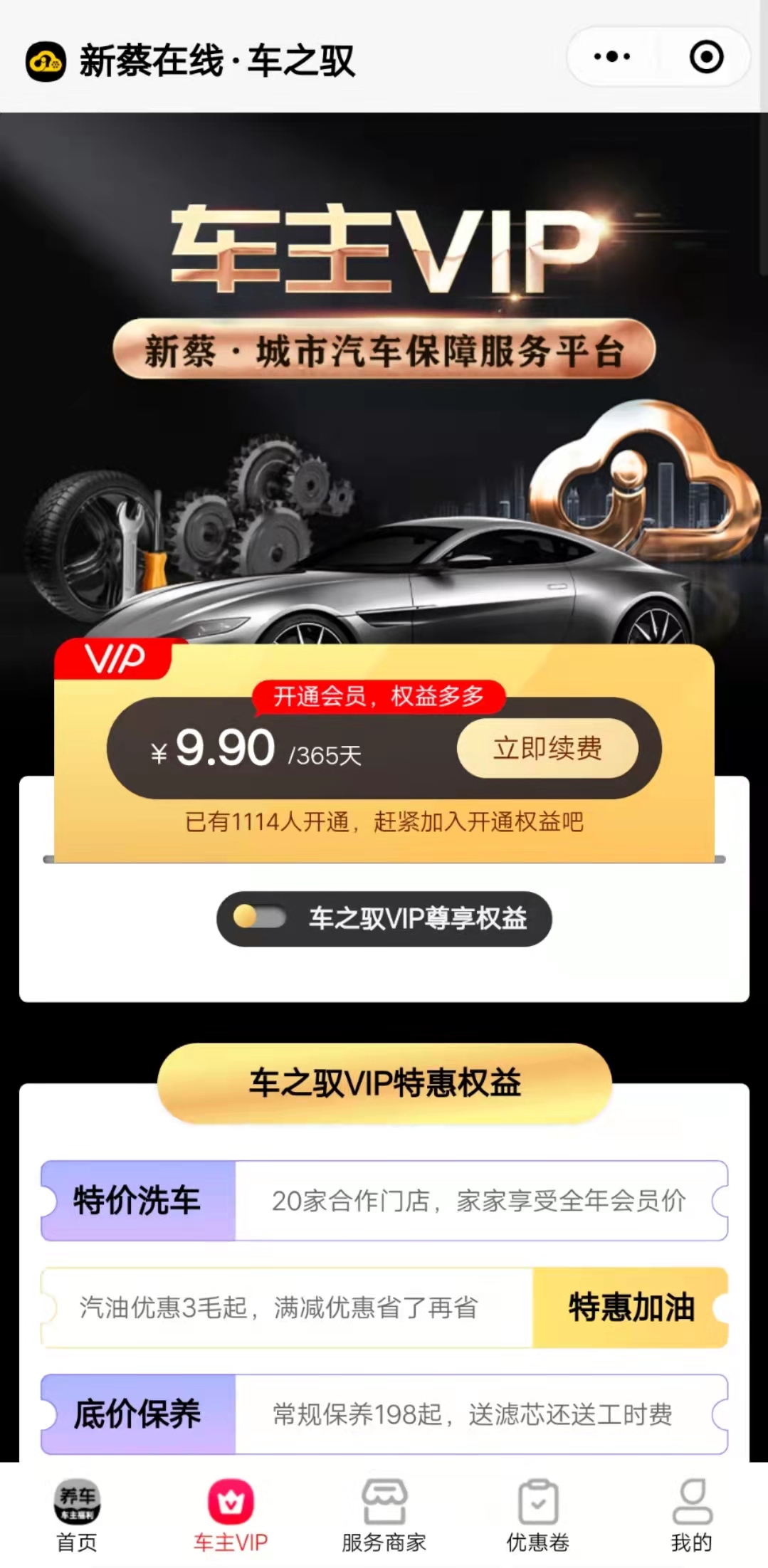
Task: Switch to the 服务商家 tab
Action: coord(384,1513)
